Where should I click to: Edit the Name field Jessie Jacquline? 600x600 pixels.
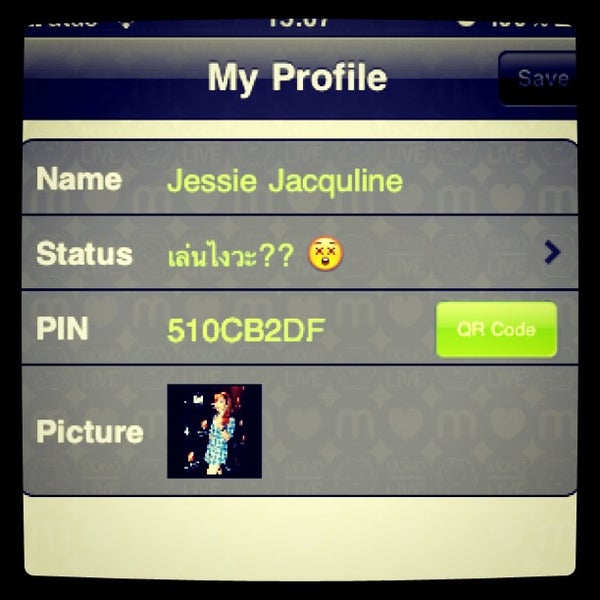click(x=284, y=181)
